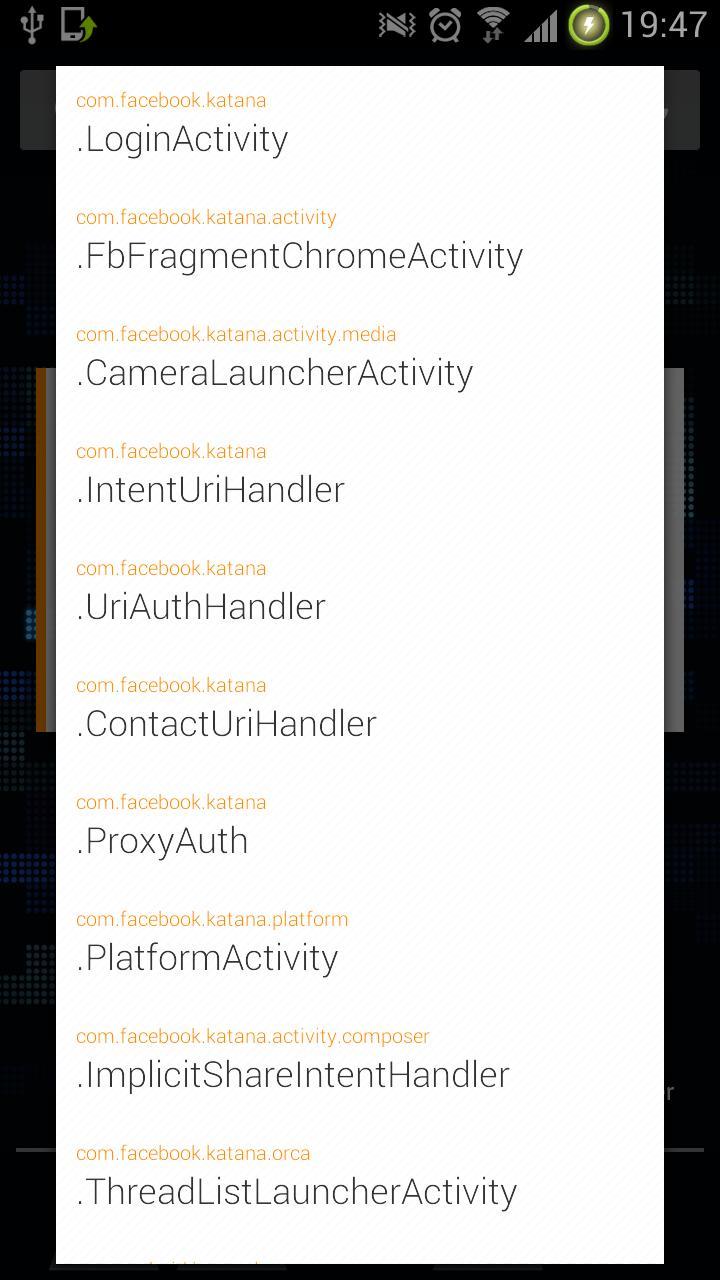Select the .LoginActivity entry

pyautogui.click(x=360, y=125)
